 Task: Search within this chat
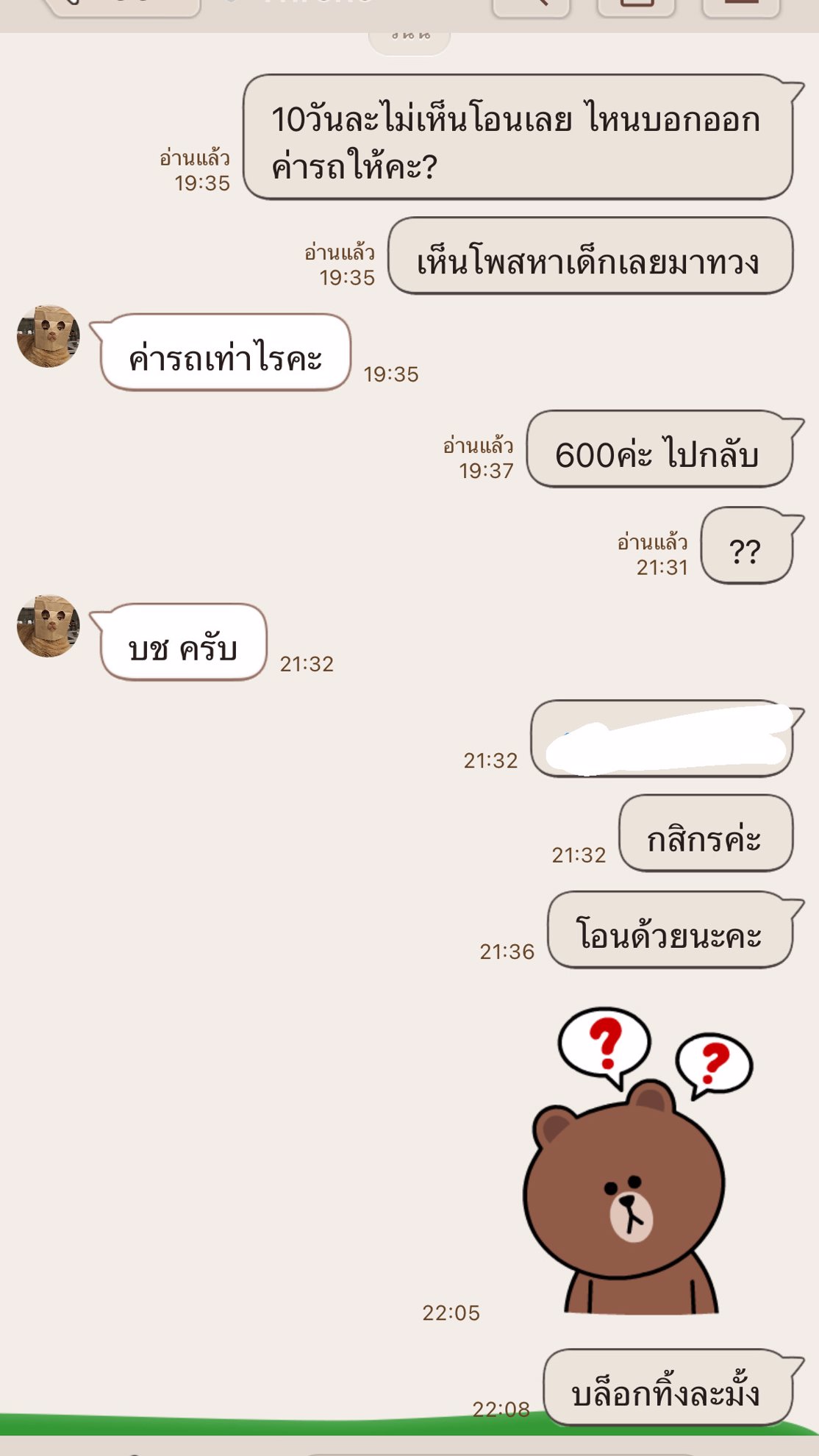pyautogui.click(x=531, y=6)
